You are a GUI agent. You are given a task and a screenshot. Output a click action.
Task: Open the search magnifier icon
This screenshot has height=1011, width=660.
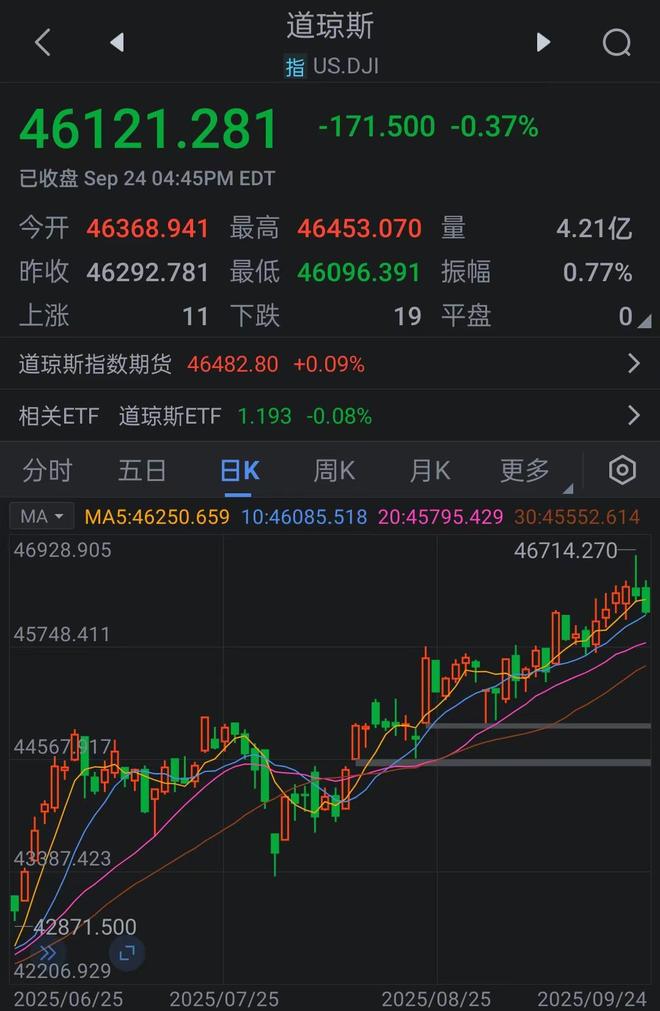(617, 42)
